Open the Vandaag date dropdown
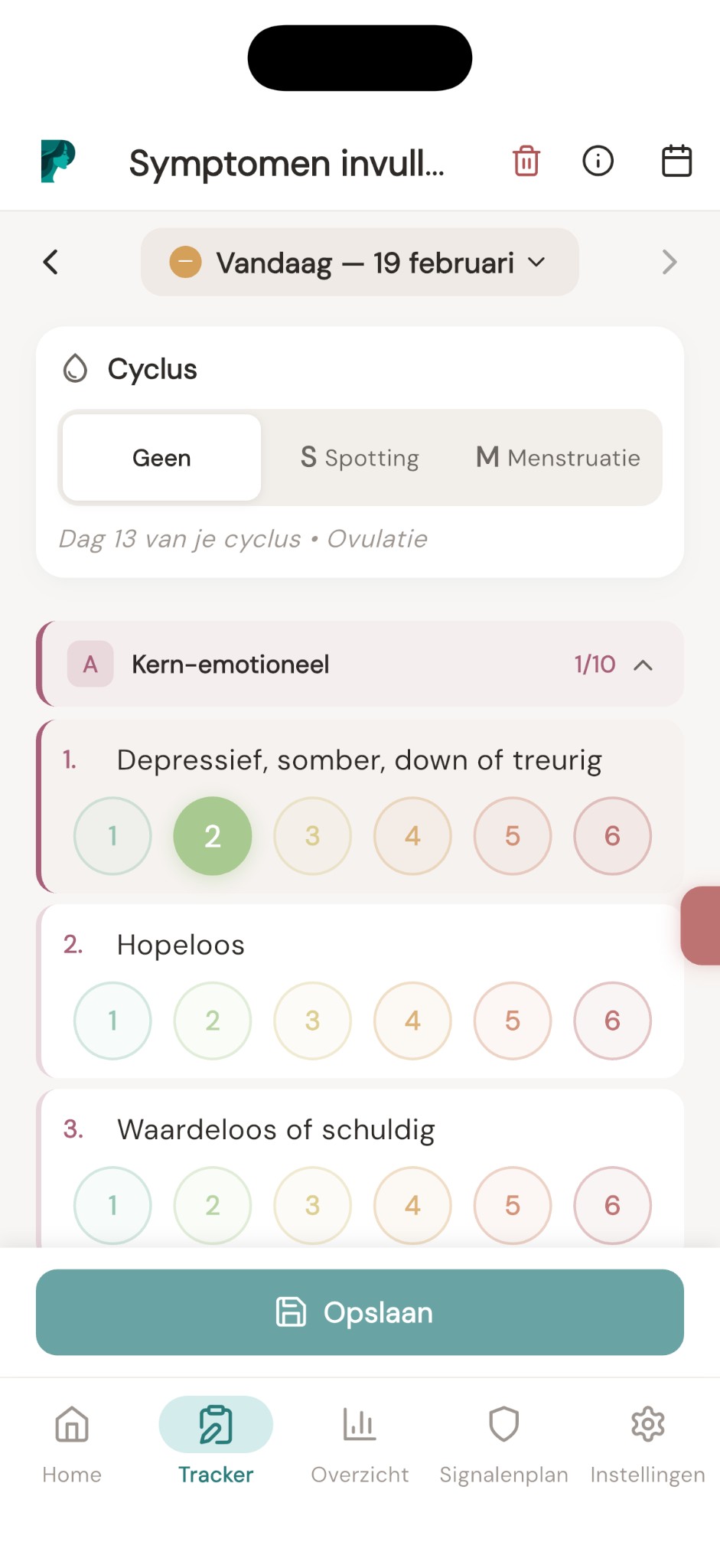720x1568 pixels. pos(360,262)
